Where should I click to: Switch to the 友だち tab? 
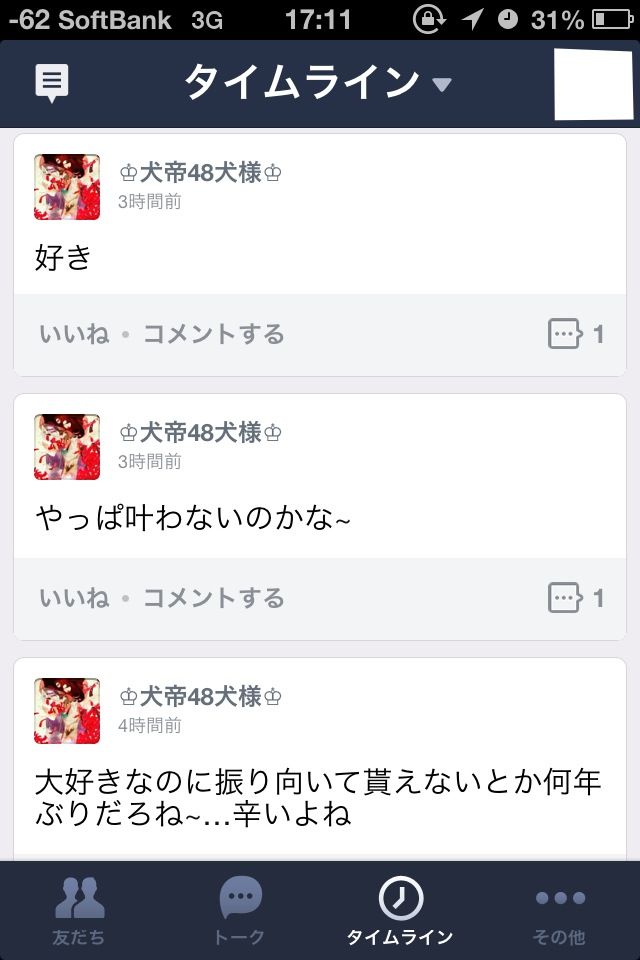[79, 910]
